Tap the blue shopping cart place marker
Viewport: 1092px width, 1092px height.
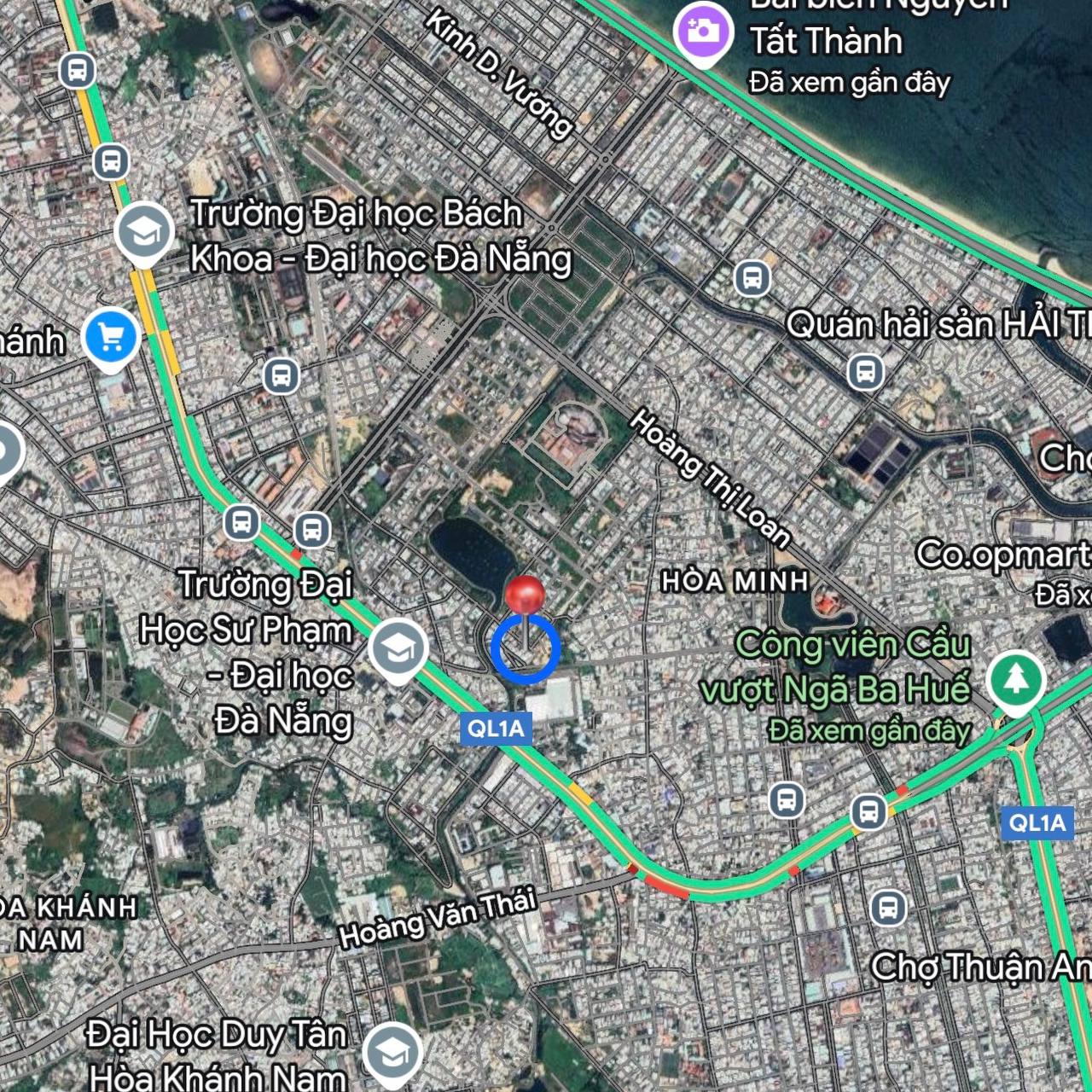click(x=111, y=338)
